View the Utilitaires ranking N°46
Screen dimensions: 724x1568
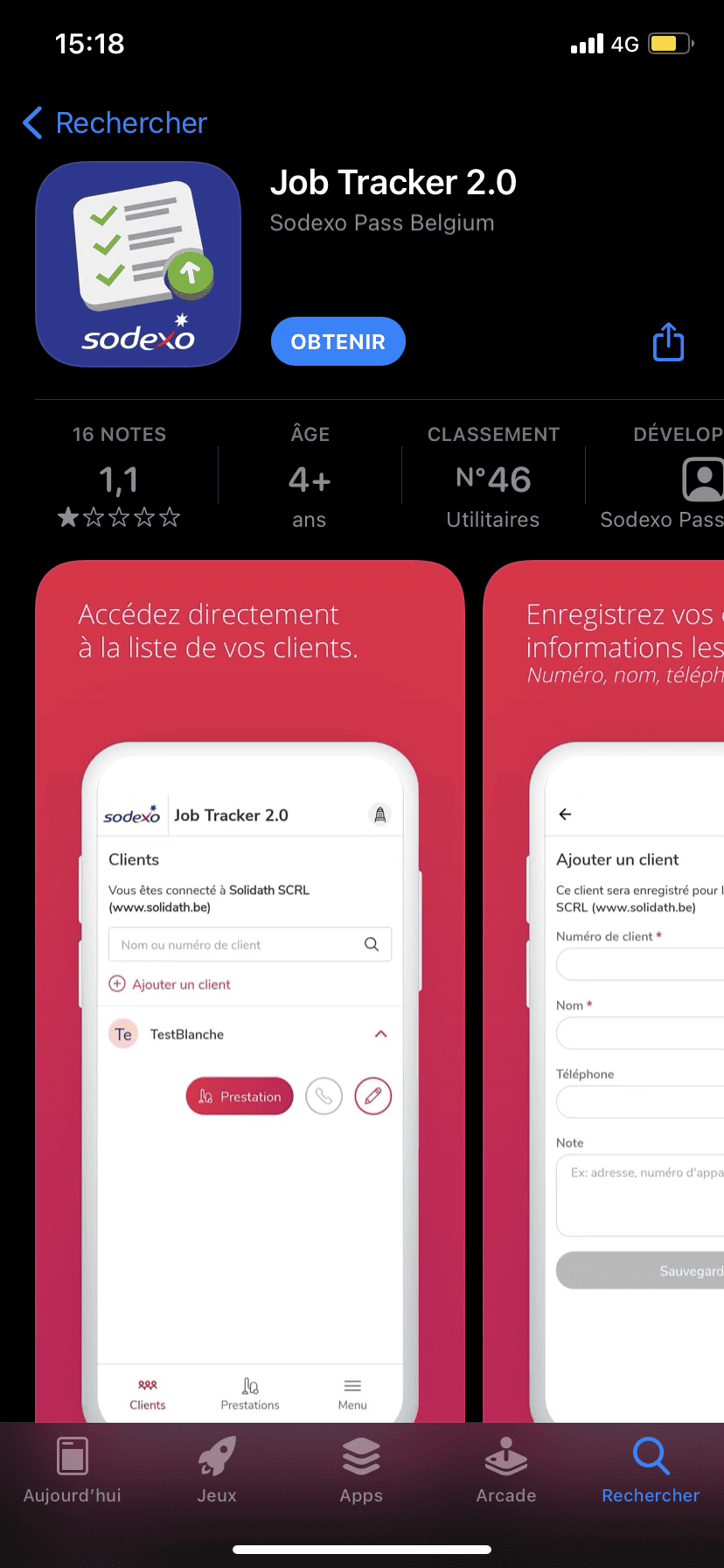point(493,476)
